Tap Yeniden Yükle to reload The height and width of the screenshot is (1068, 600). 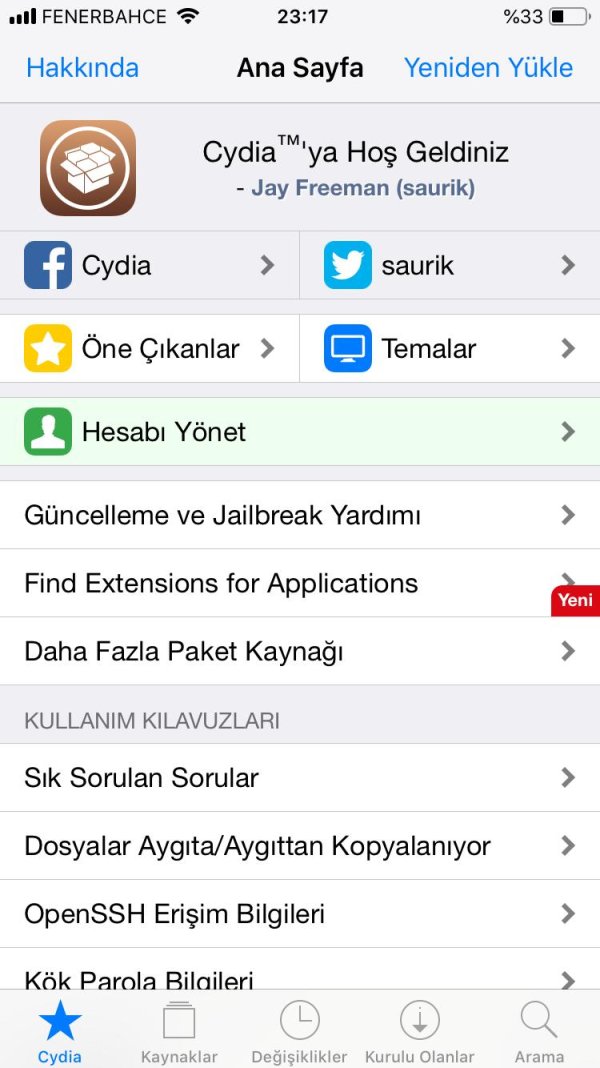(x=488, y=68)
